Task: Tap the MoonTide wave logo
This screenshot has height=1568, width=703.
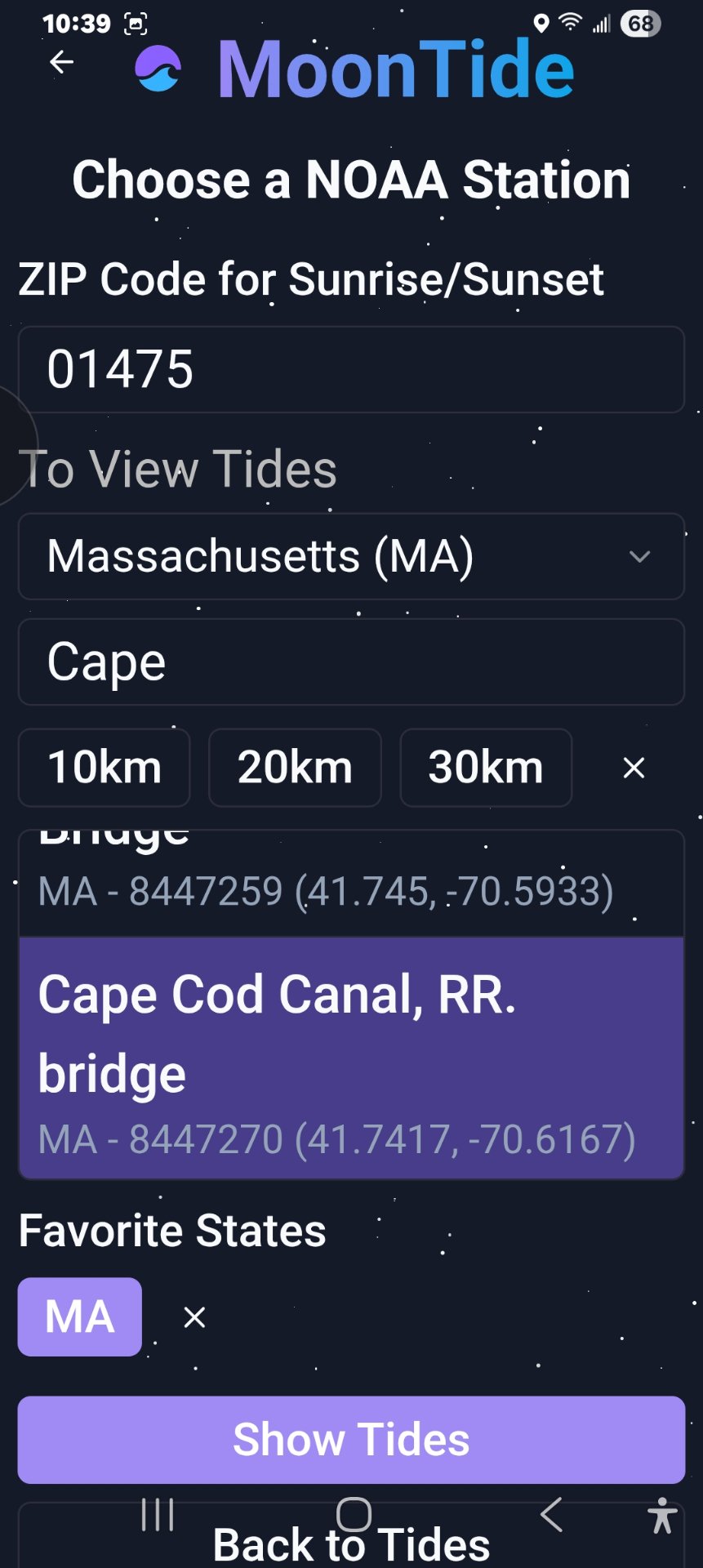Action: 157,67
